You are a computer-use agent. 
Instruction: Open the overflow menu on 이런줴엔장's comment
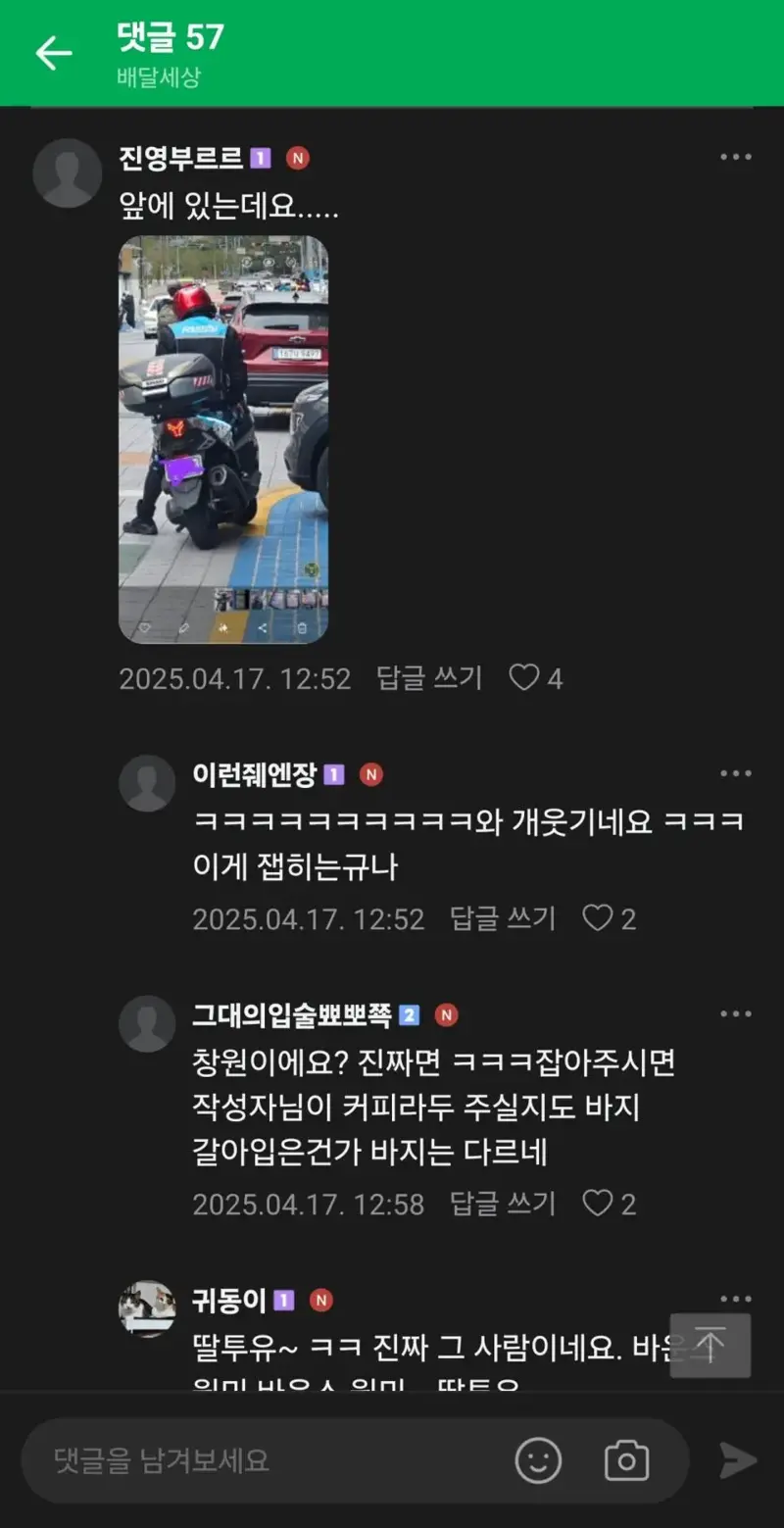[735, 774]
